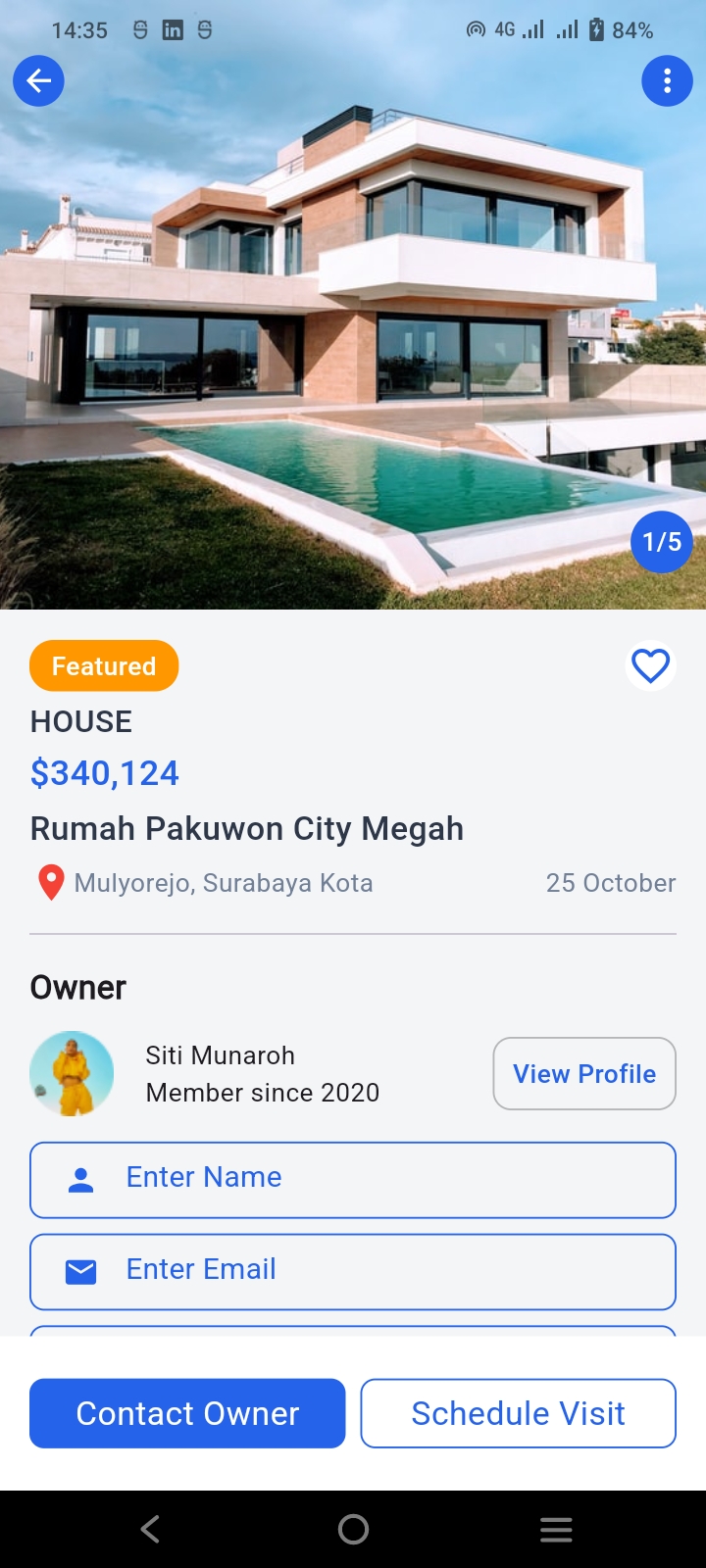
Task: Tap the Featured badge
Action: [103, 665]
